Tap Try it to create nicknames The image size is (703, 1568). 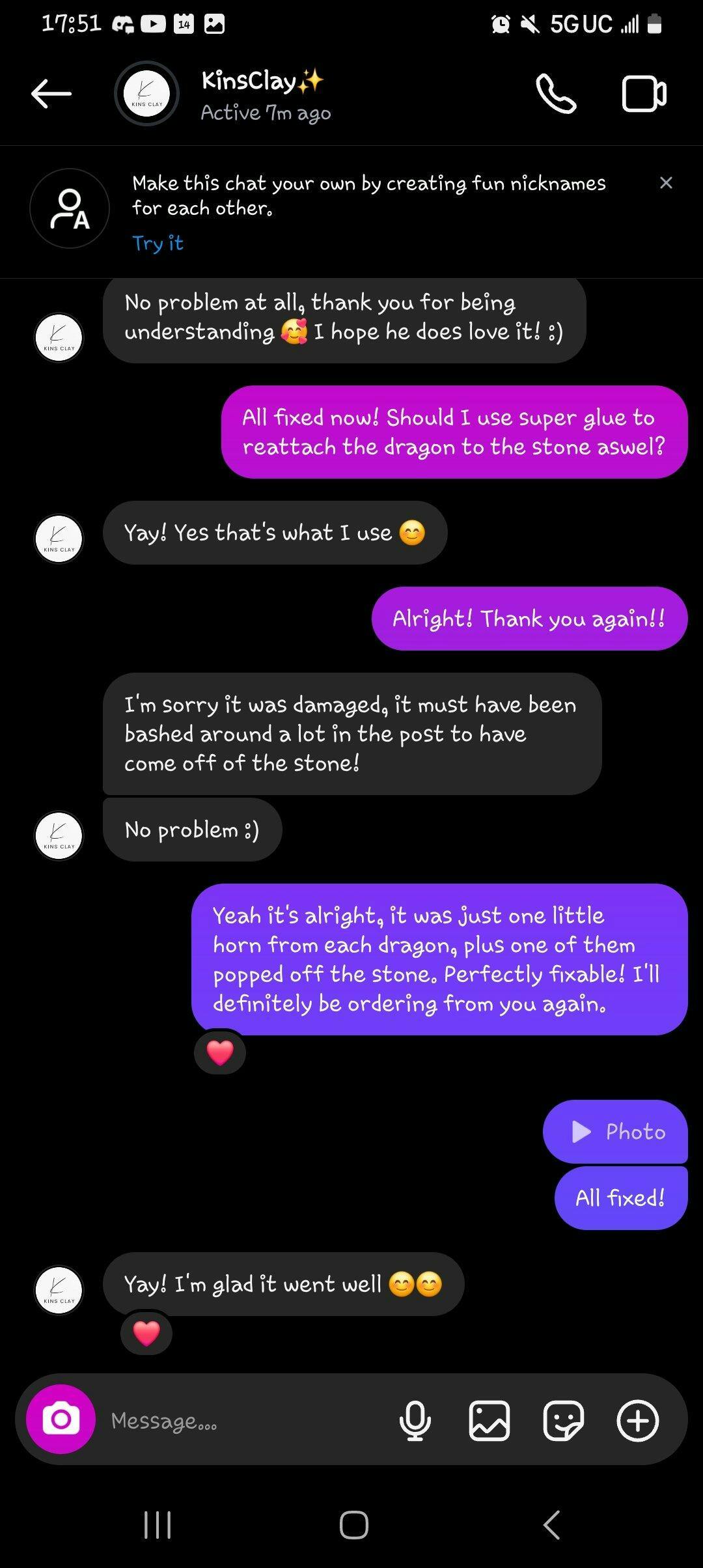pyautogui.click(x=158, y=244)
